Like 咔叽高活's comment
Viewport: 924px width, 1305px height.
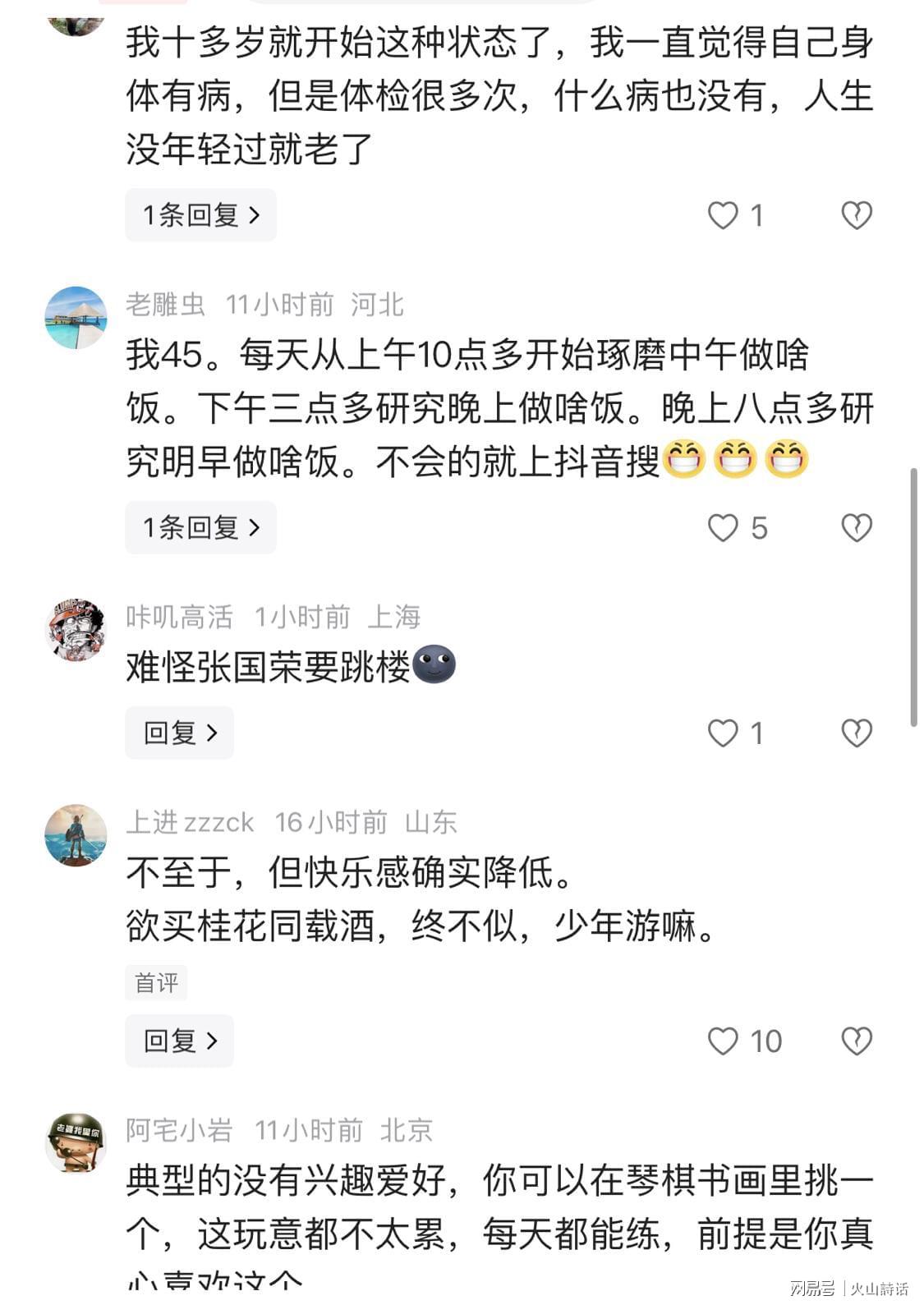pos(724,733)
